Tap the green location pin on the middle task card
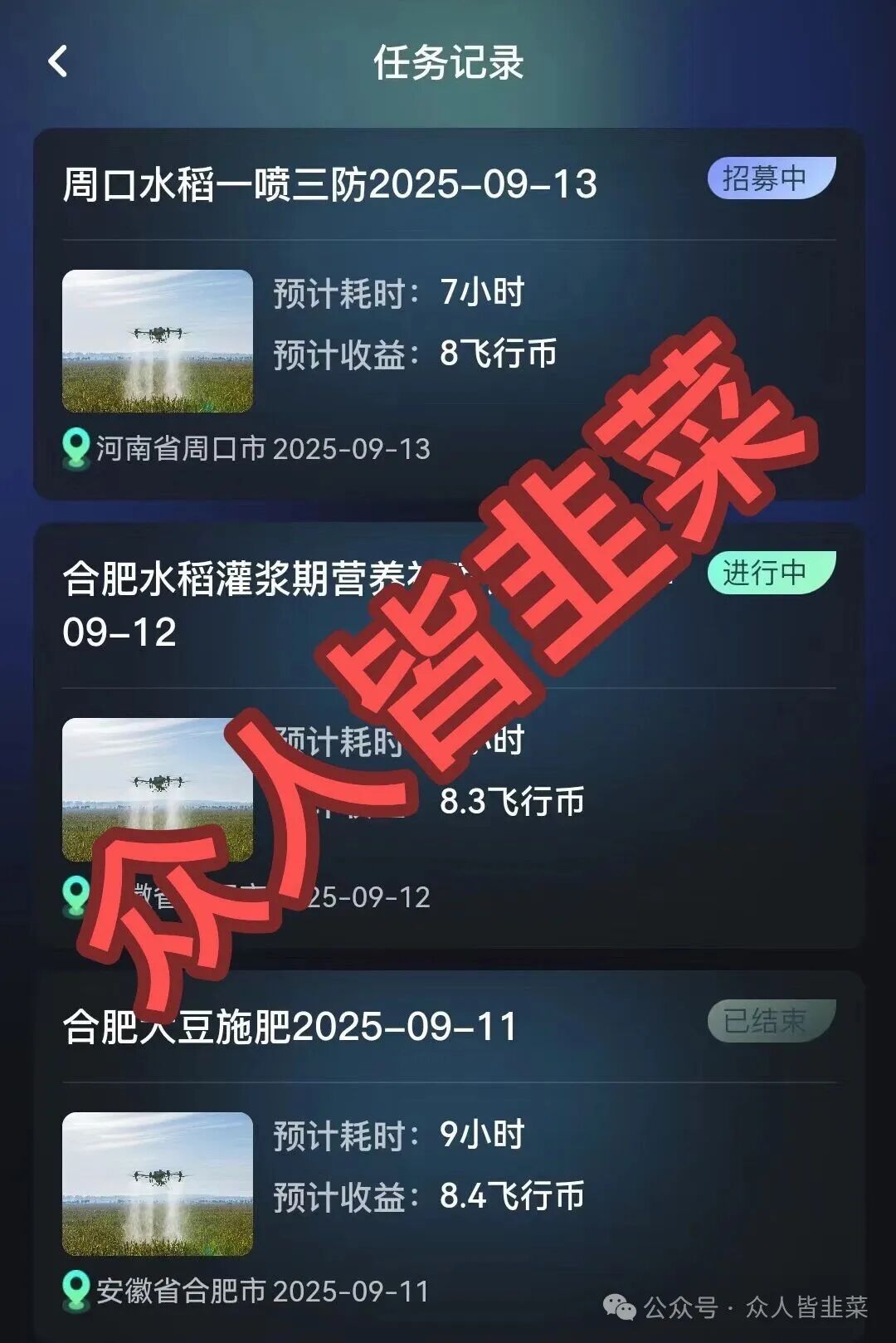The width and height of the screenshot is (896, 1343). pos(77,896)
